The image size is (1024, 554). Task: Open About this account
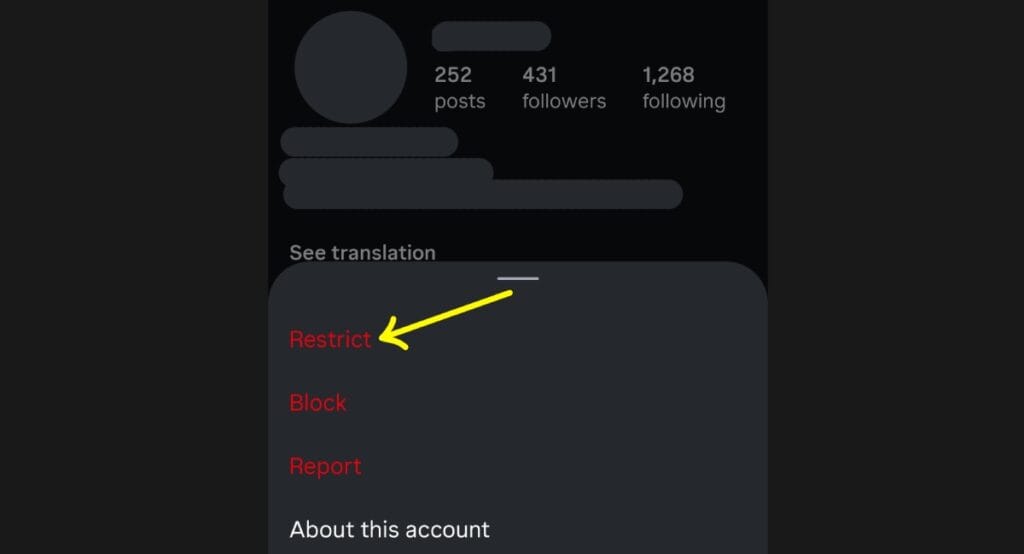pyautogui.click(x=389, y=529)
